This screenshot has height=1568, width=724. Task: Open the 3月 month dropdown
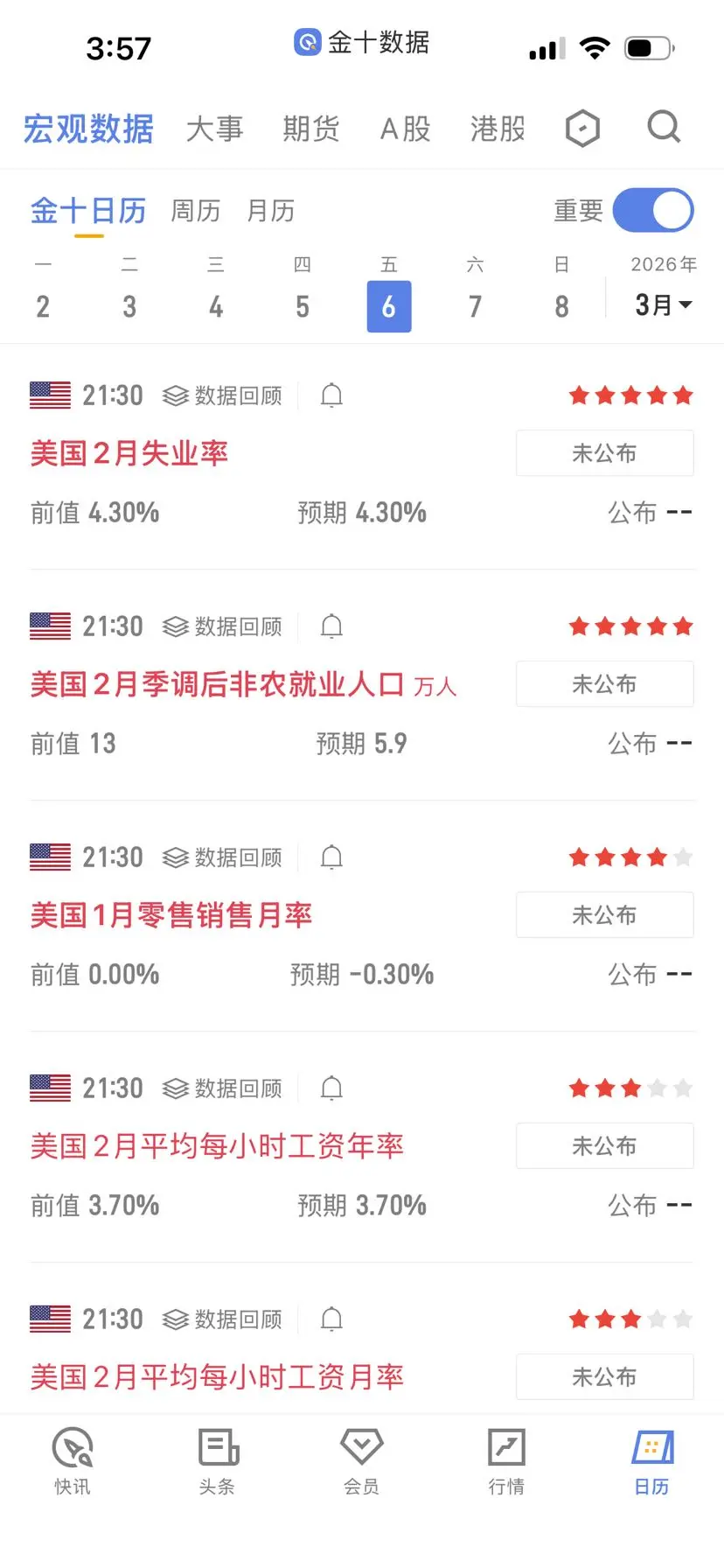click(663, 305)
